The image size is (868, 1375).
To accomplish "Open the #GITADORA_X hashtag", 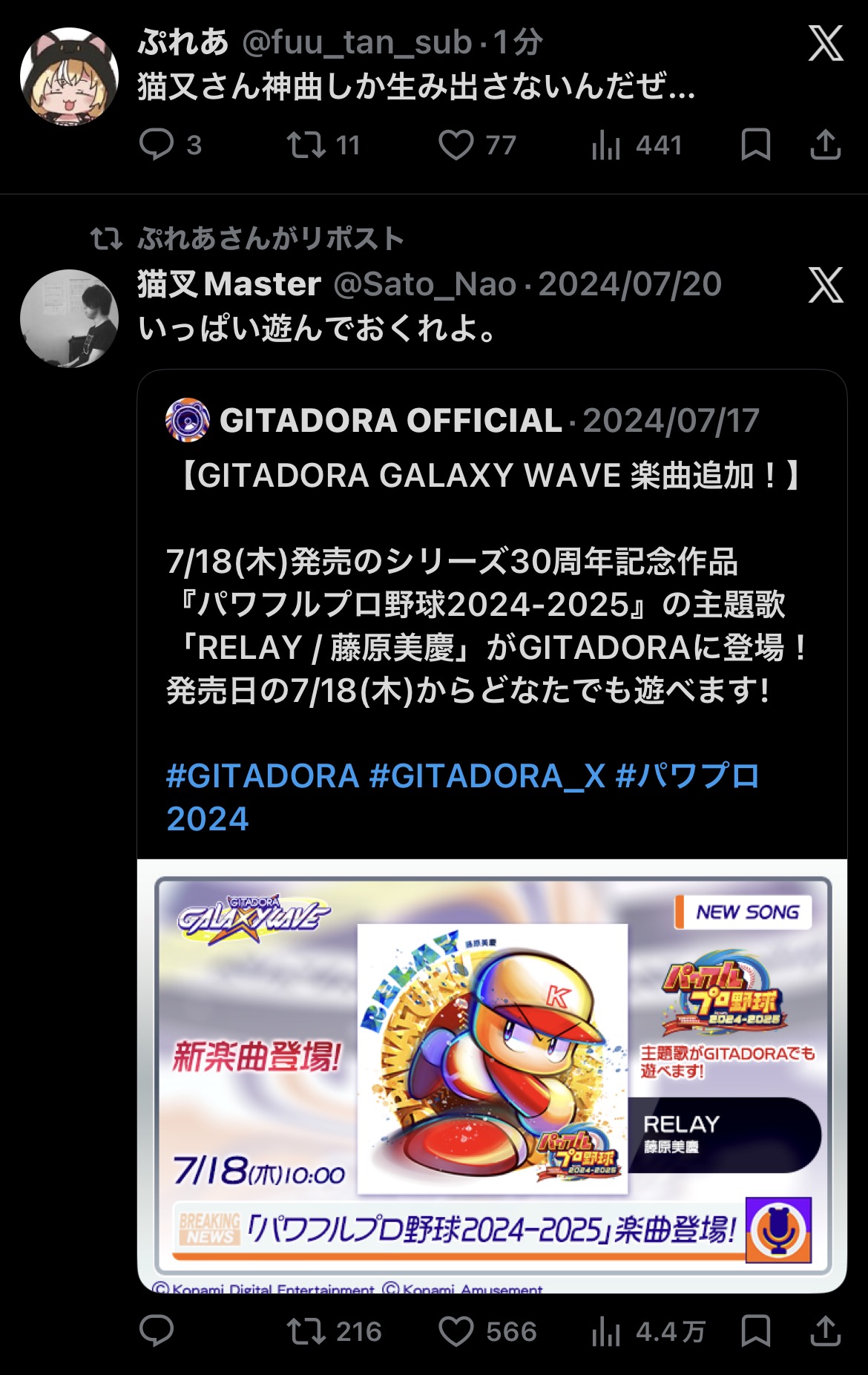I will coord(487,776).
